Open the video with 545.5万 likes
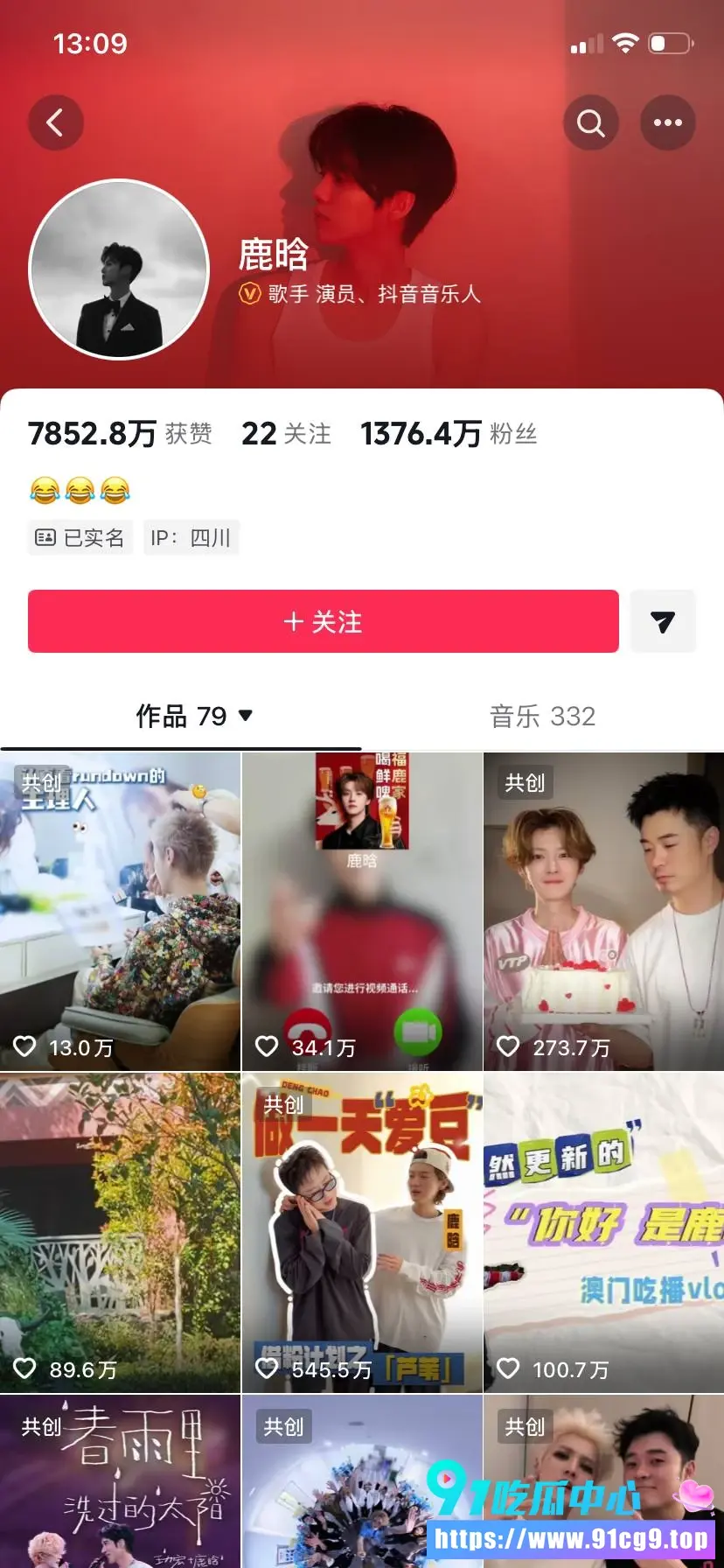 tap(362, 1234)
